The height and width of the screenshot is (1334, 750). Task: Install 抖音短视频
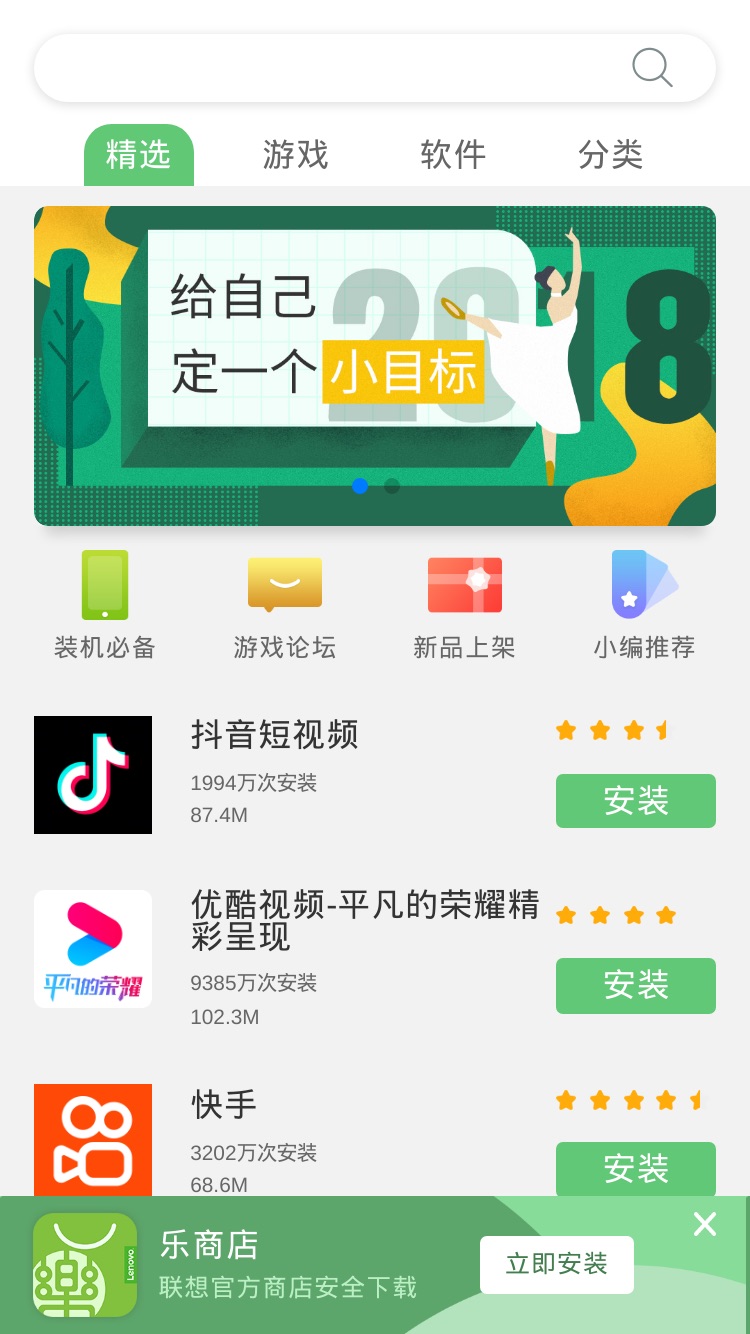[x=636, y=801]
